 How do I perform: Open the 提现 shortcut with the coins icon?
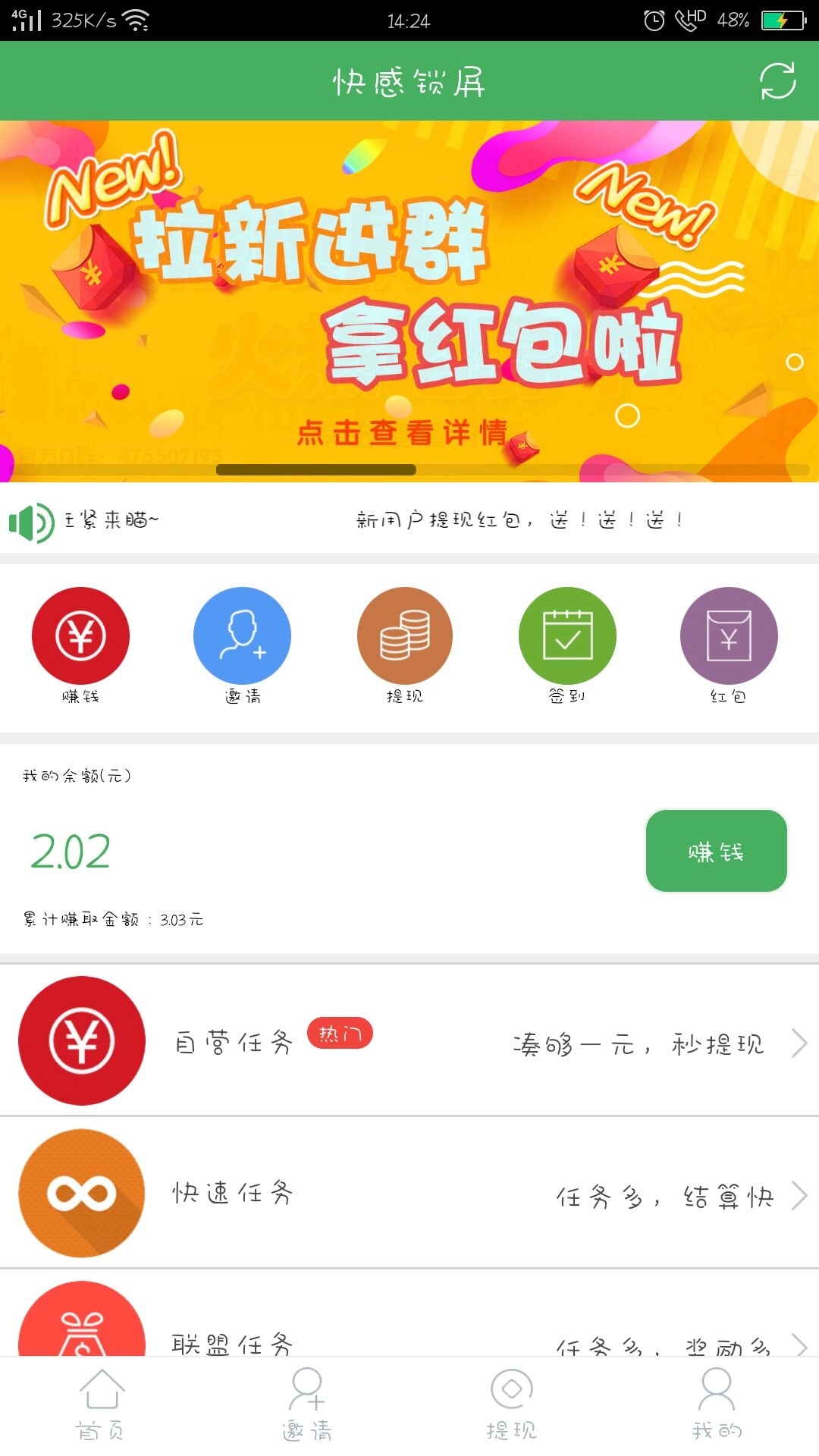point(404,645)
